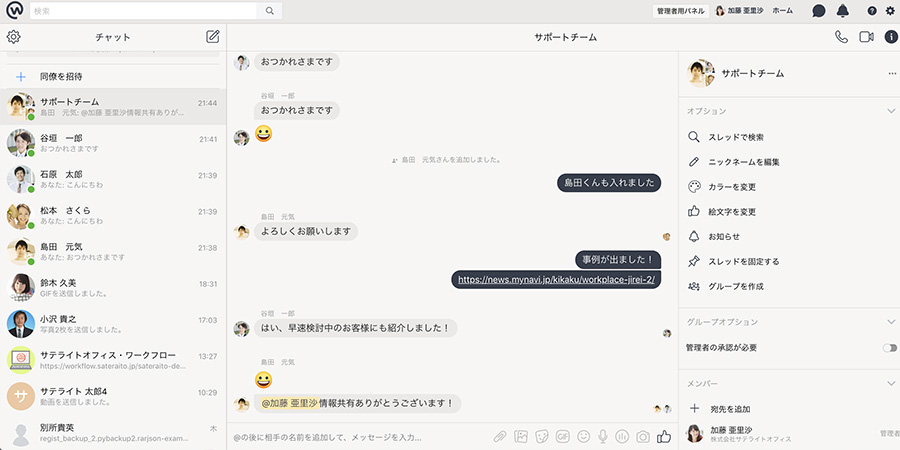Start a voice call with サポートチーム

pyautogui.click(x=842, y=37)
